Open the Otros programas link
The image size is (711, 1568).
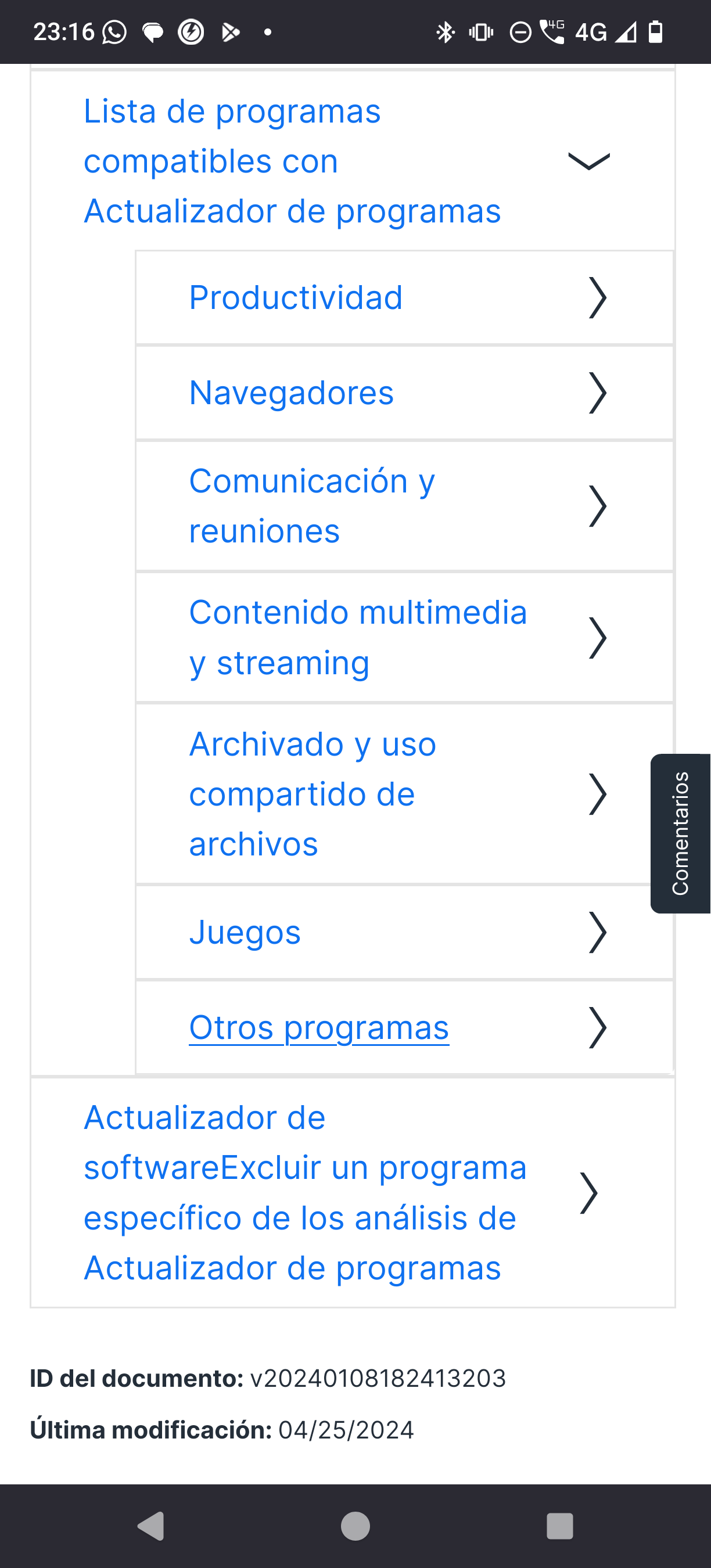click(319, 1027)
